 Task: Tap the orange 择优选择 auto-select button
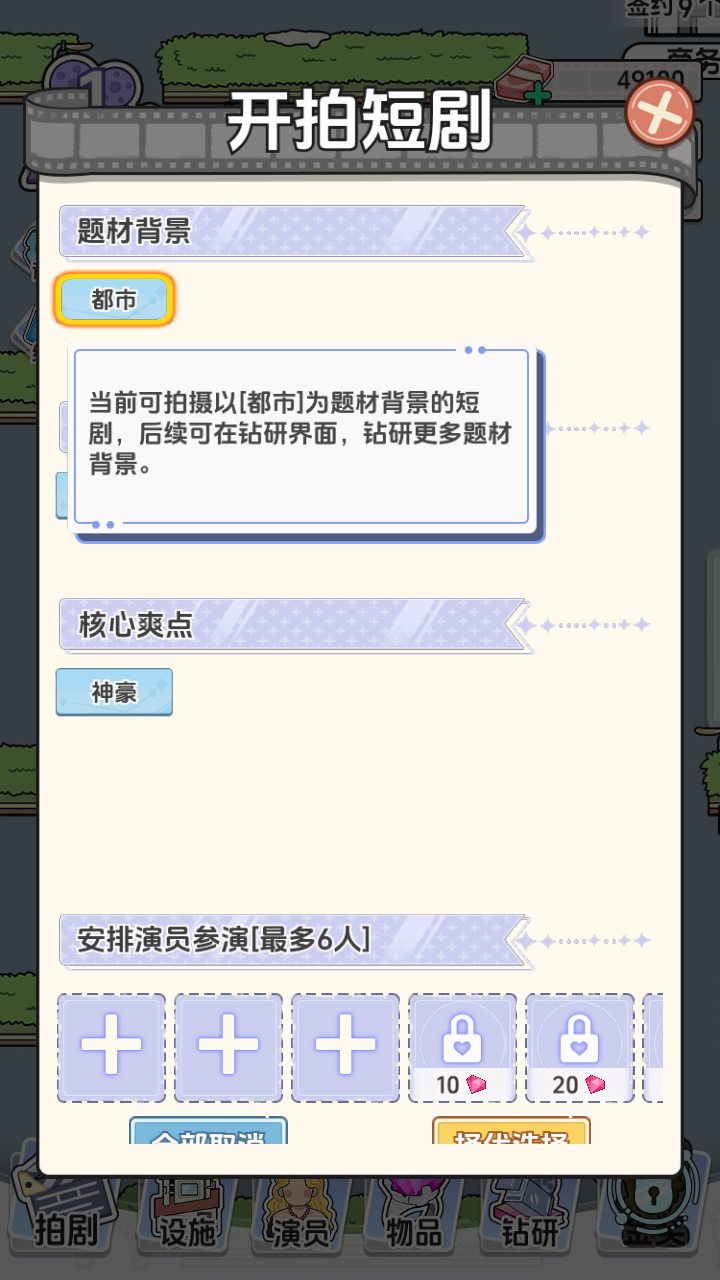pyautogui.click(x=511, y=1133)
